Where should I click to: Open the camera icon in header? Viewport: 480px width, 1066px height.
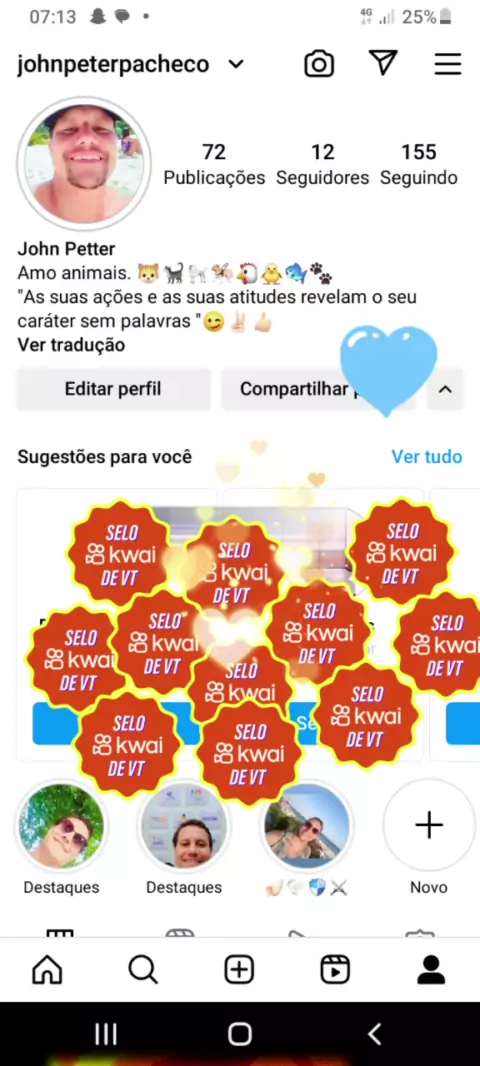(319, 64)
